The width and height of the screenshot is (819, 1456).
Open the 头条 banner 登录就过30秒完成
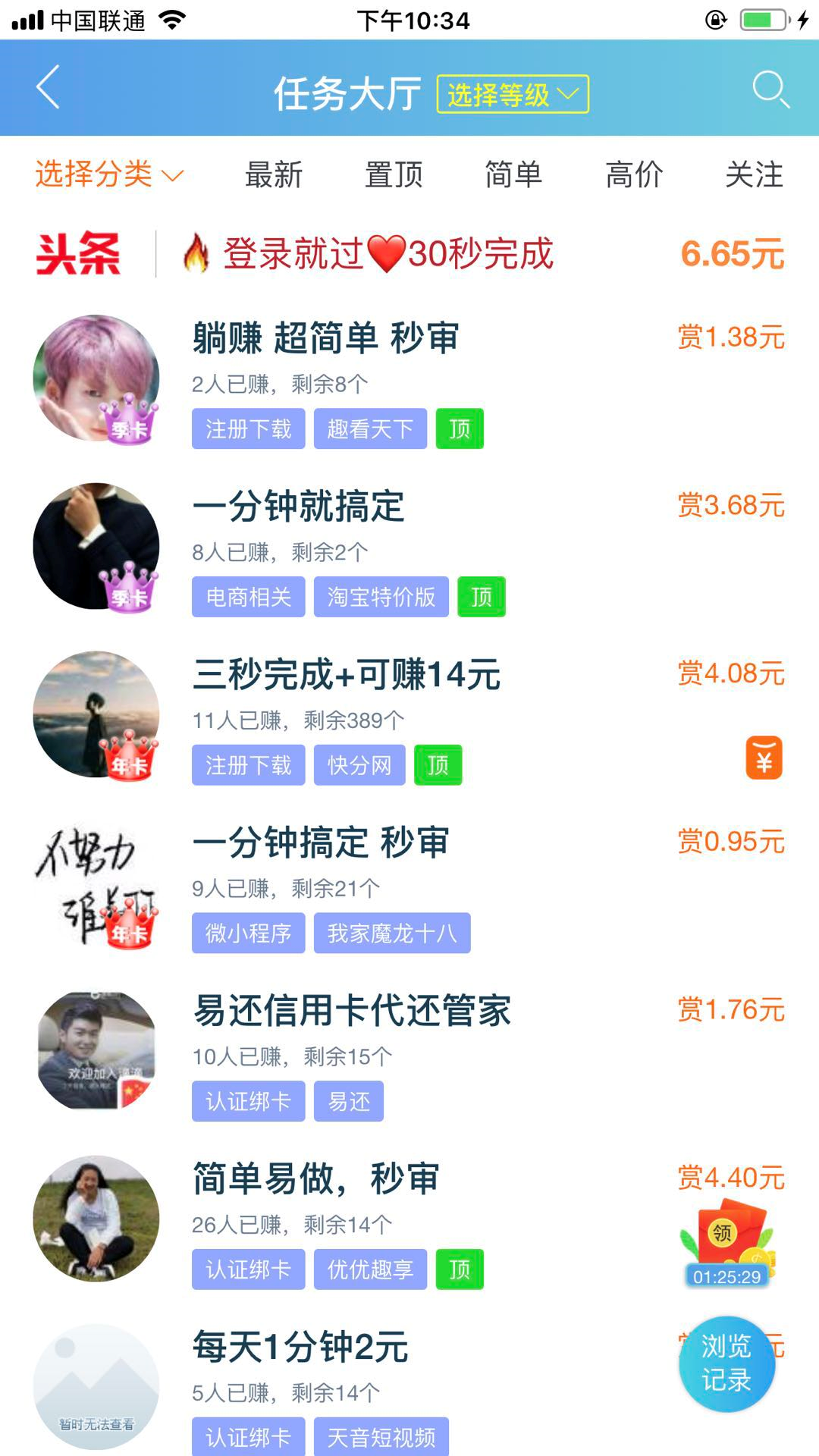[387, 254]
